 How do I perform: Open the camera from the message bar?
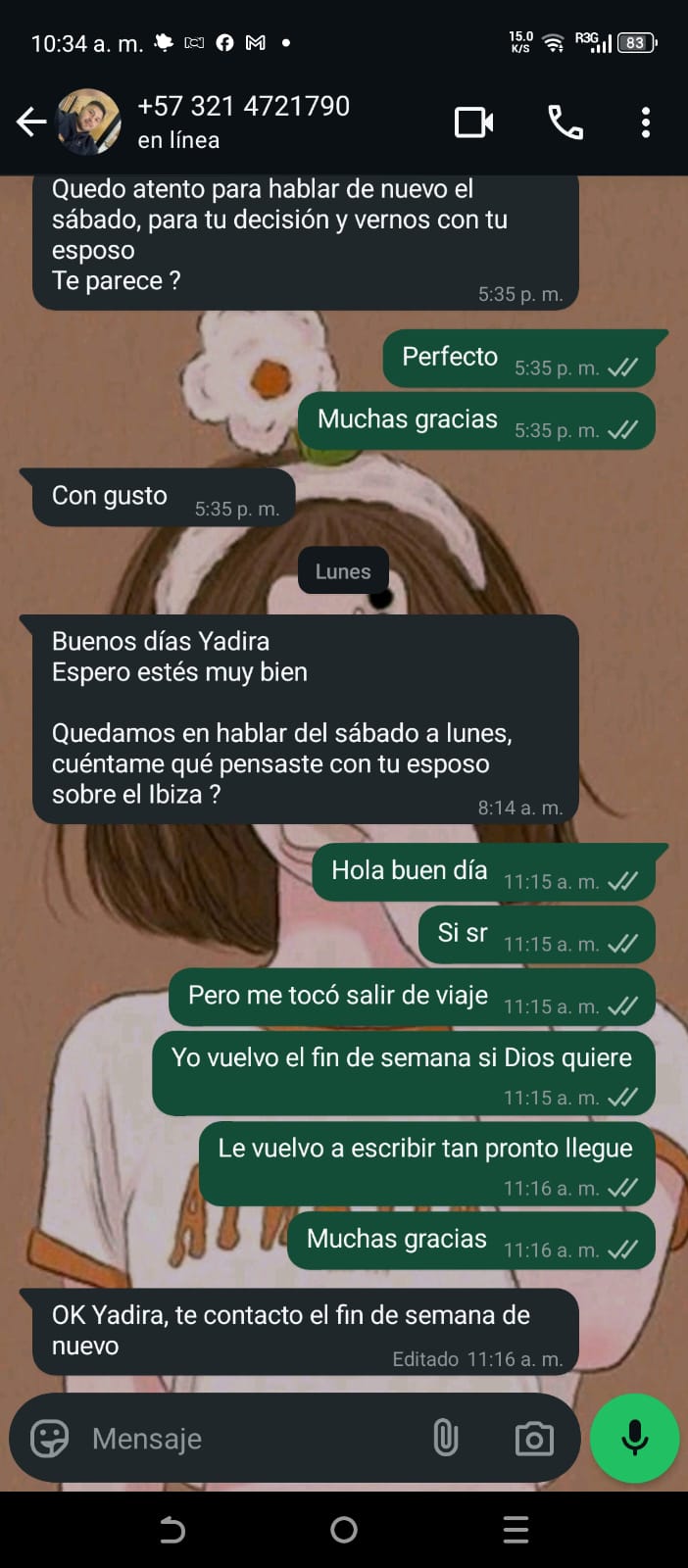(x=534, y=1438)
